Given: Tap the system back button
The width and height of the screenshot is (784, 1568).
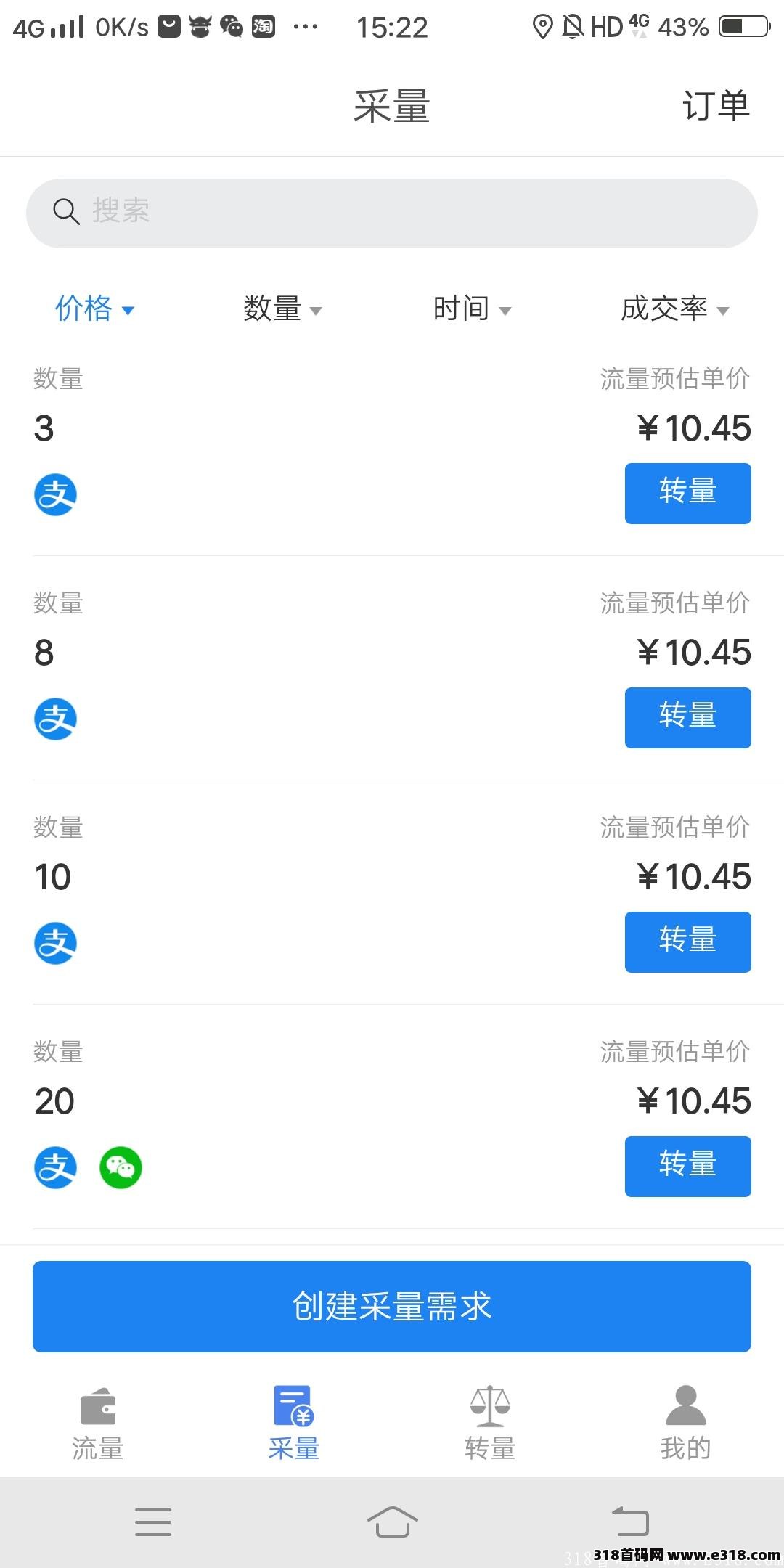Looking at the screenshot, I should tap(631, 1522).
